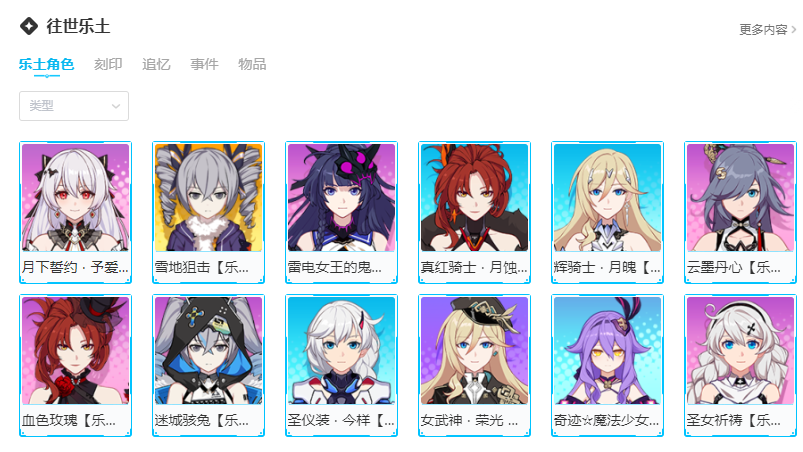803x452 pixels.
Task: Open the 辉骑士·月魄 character card
Action: point(607,210)
